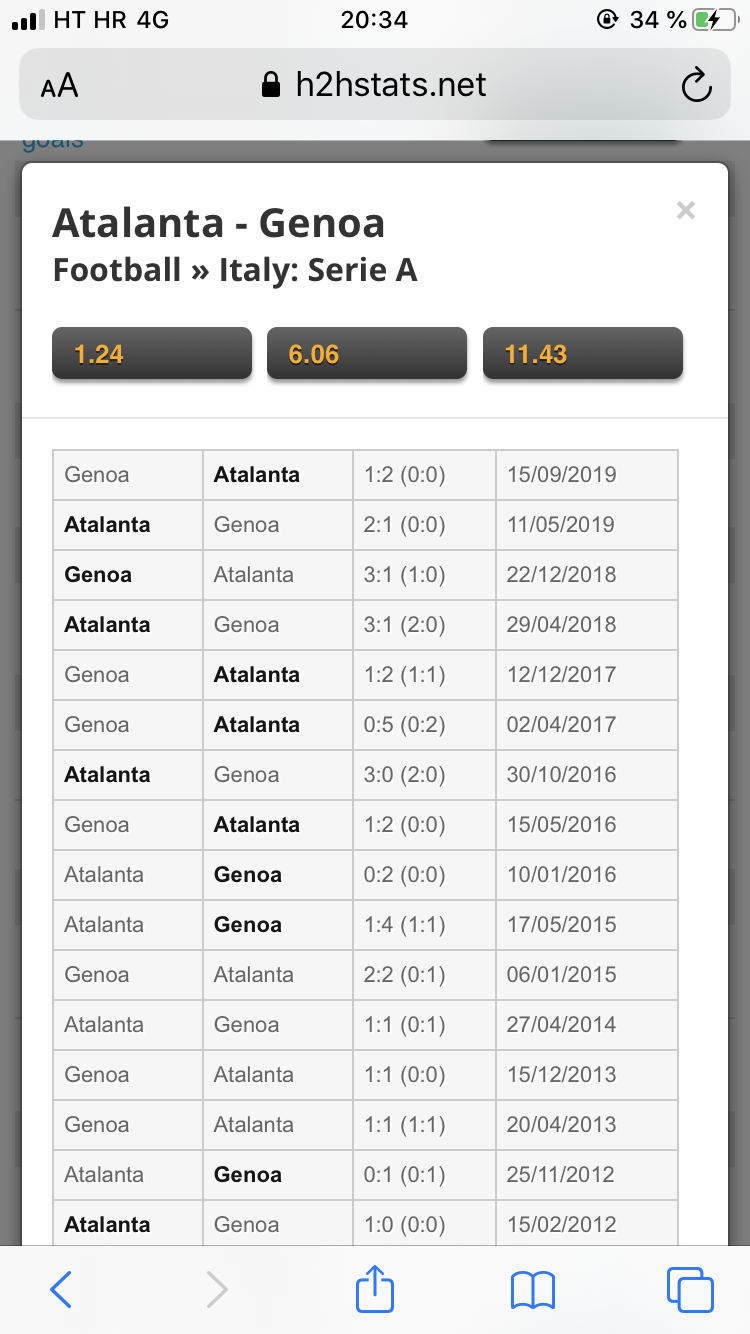Screen dimensions: 750x1334
Task: Share this page
Action: coord(375,1288)
